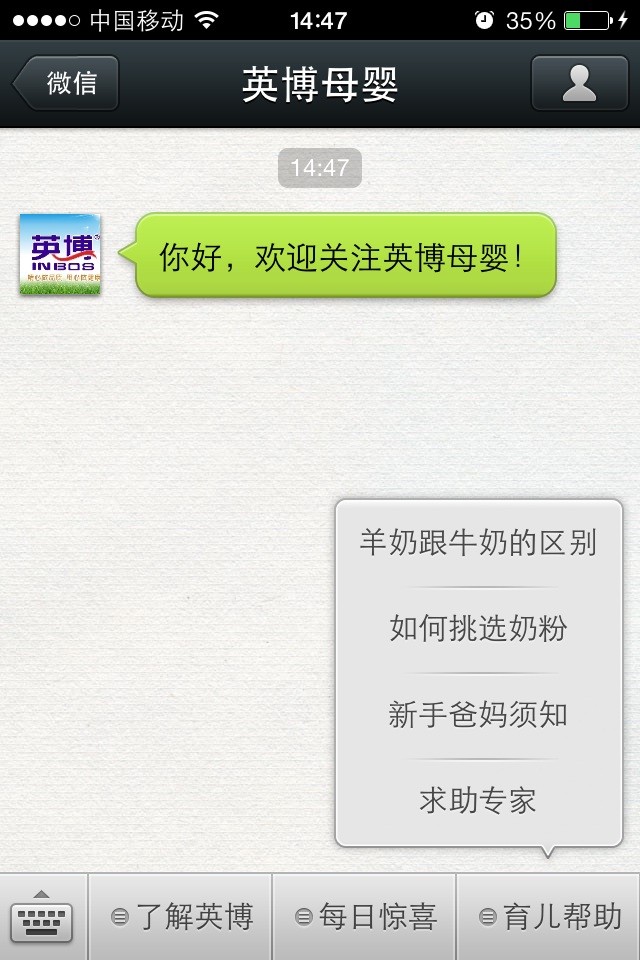Switch to keyboard input mode
640x960 pixels.
[x=43, y=916]
